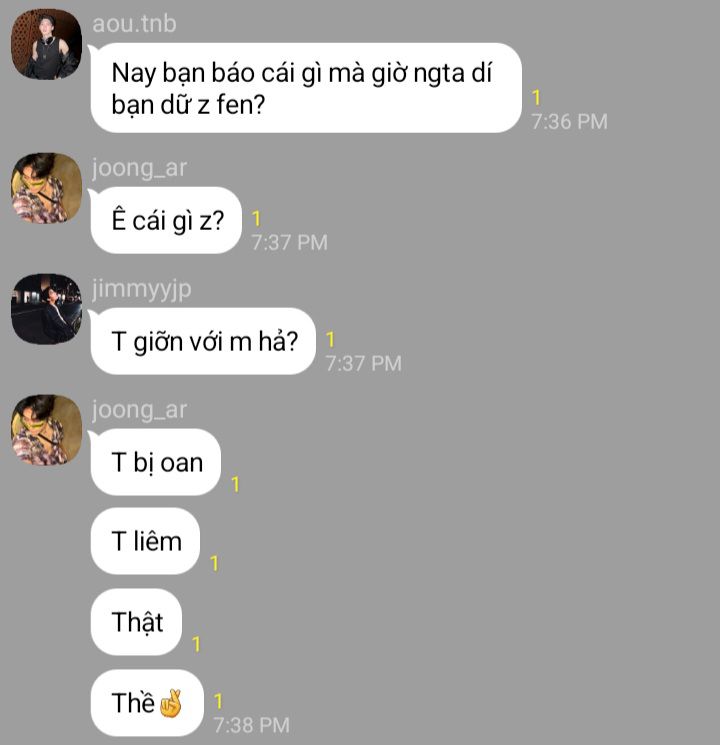The height and width of the screenshot is (745, 720).
Task: Open joong_ar's avatar beside "T bị oan"
Action: [46, 430]
